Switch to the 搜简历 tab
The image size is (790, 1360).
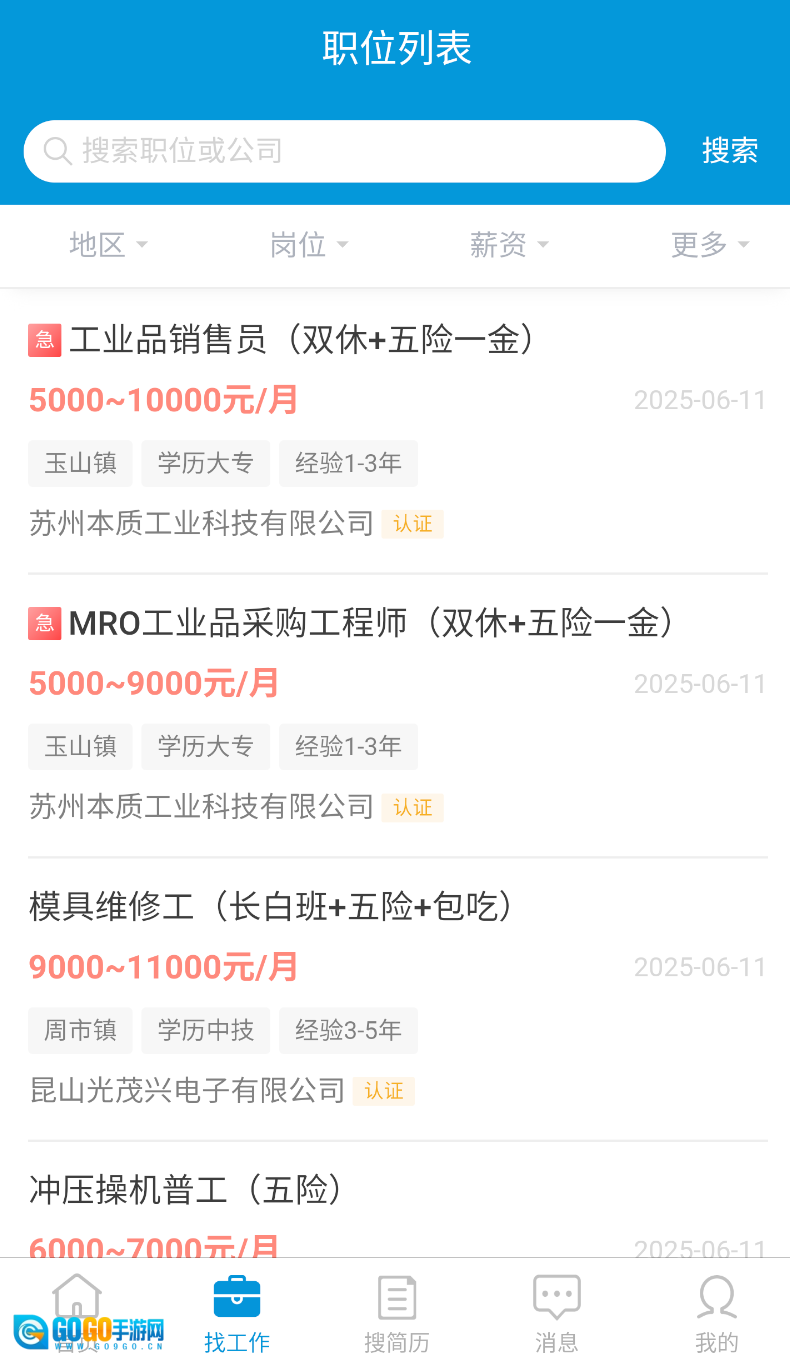click(396, 1315)
